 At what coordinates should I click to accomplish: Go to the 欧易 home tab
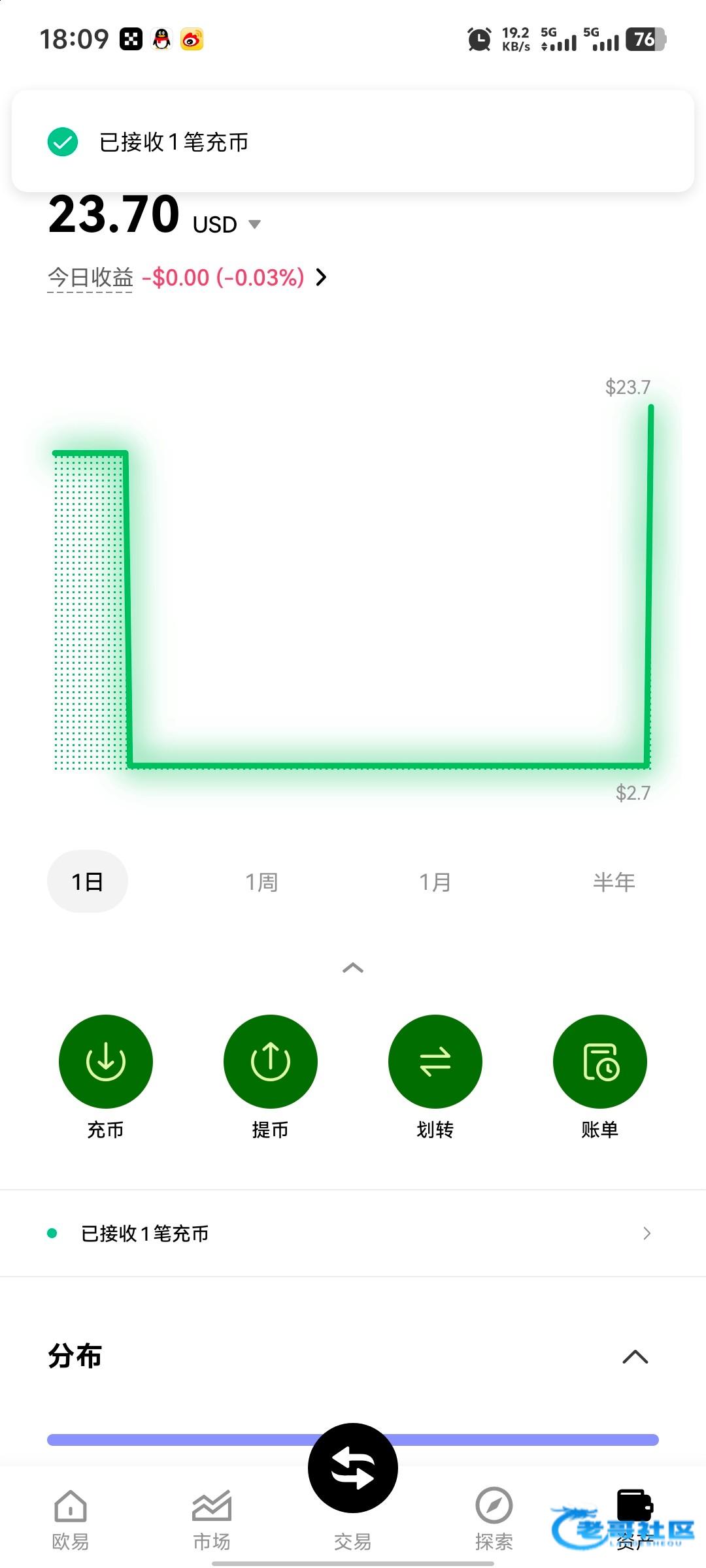pyautogui.click(x=71, y=1520)
